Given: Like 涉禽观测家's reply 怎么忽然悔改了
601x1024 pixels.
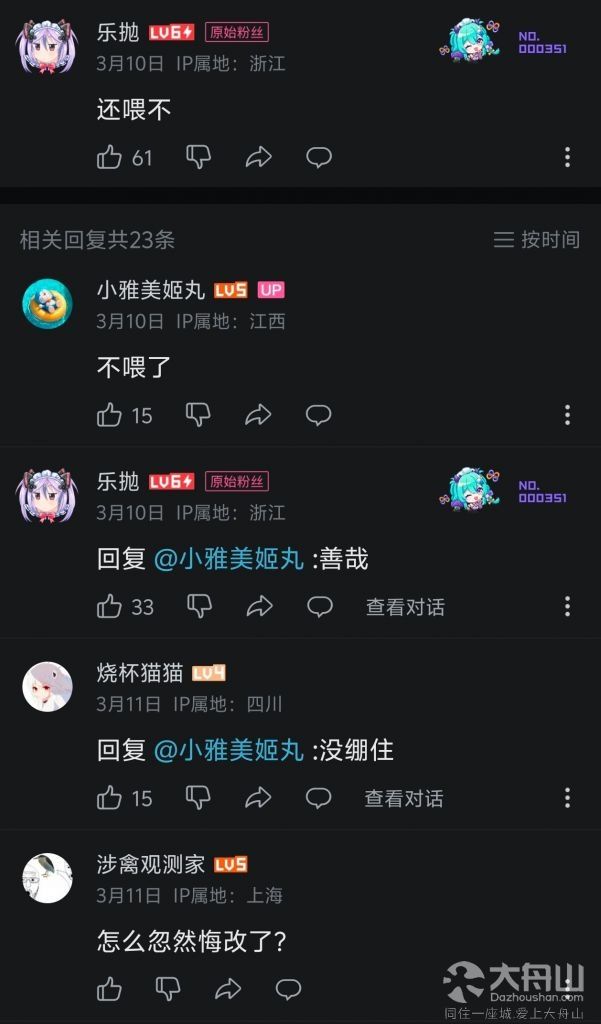Looking at the screenshot, I should [x=110, y=989].
